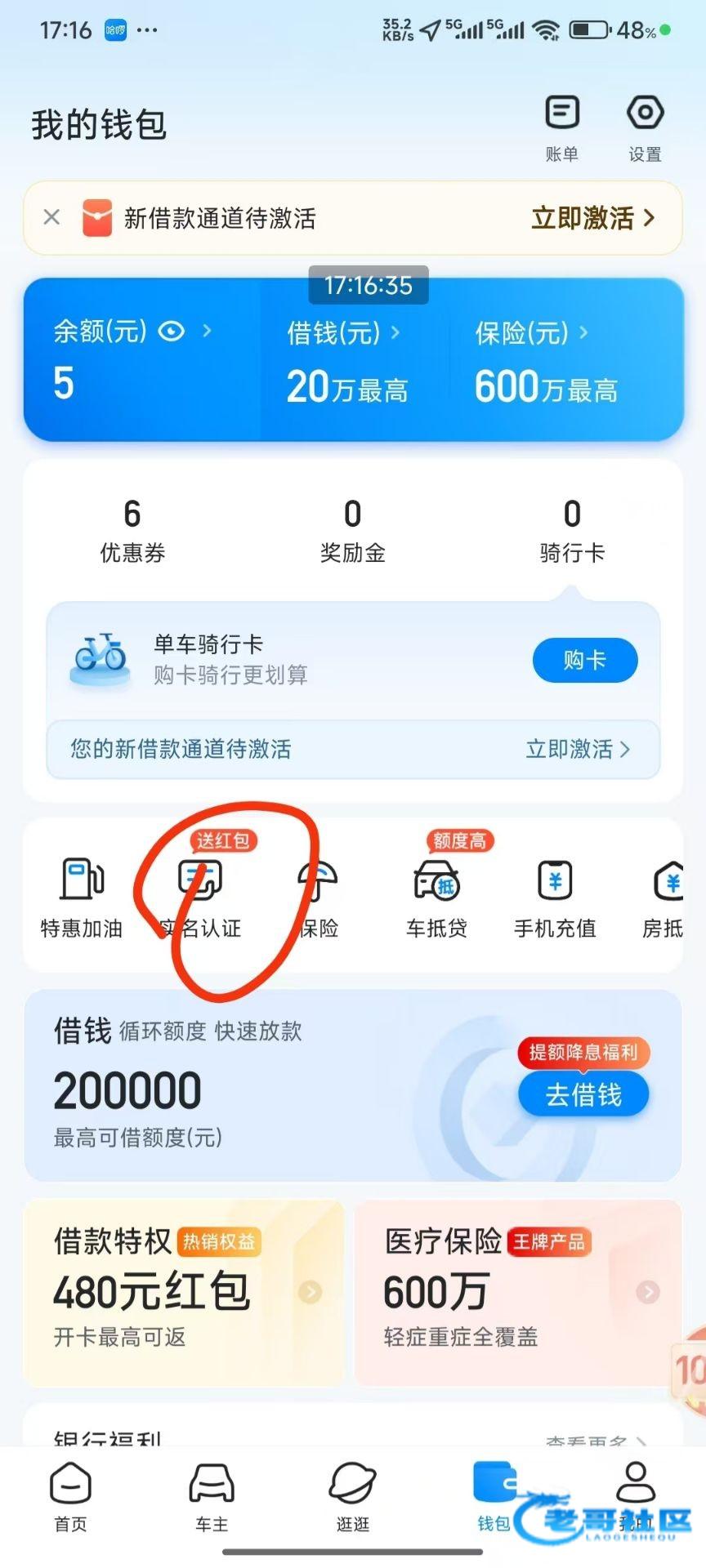
Task: Switch to the 车主 tab
Action: 212,1496
